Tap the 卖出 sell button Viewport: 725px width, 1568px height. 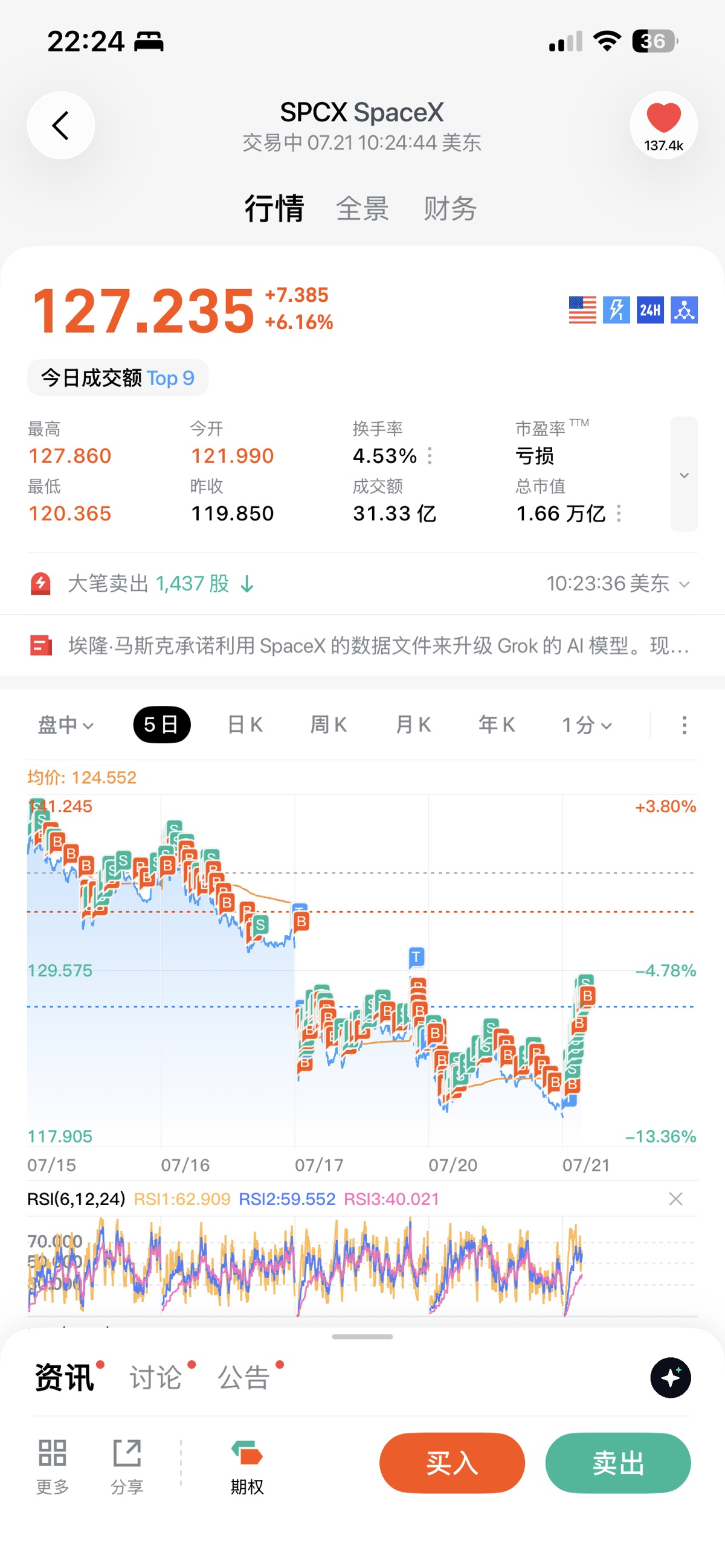click(618, 1463)
